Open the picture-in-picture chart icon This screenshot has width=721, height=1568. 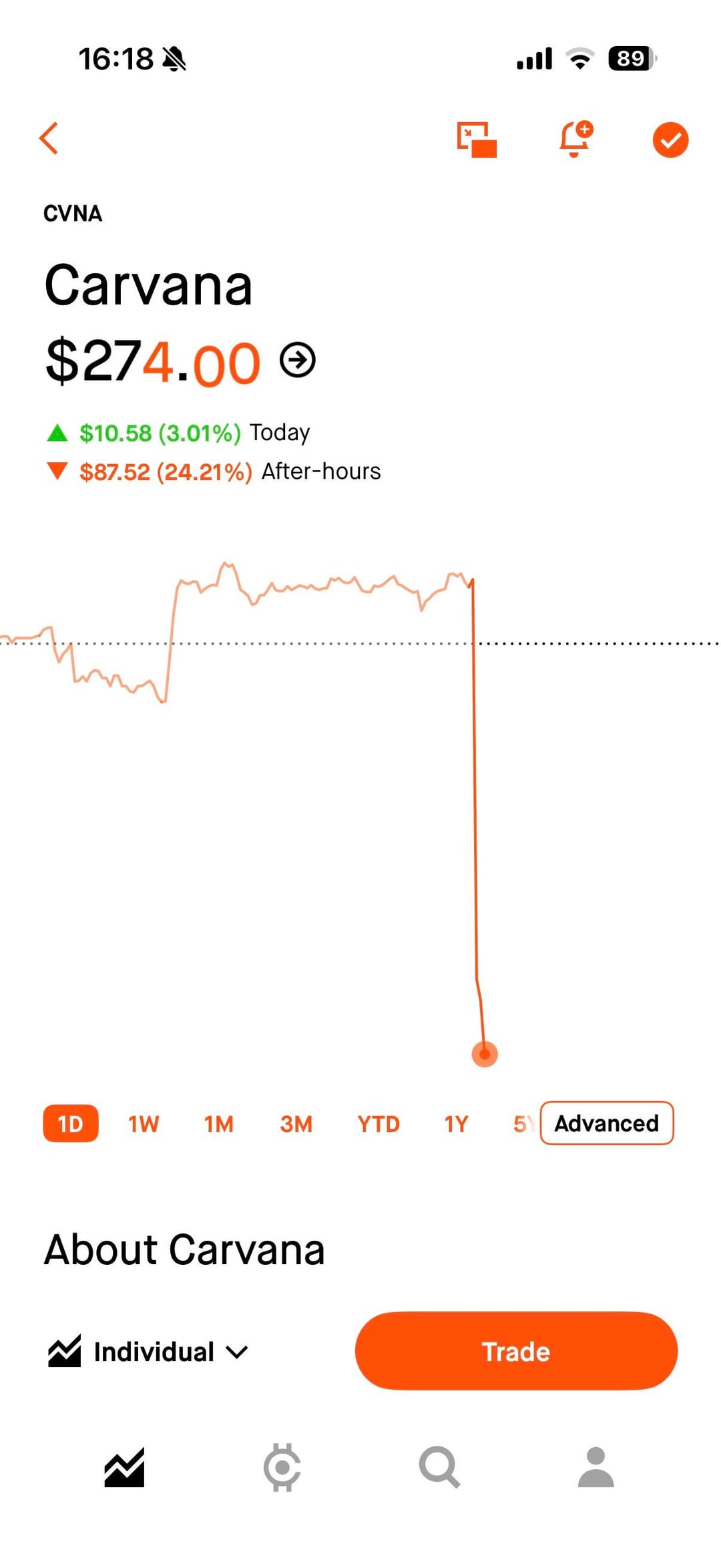click(x=477, y=140)
